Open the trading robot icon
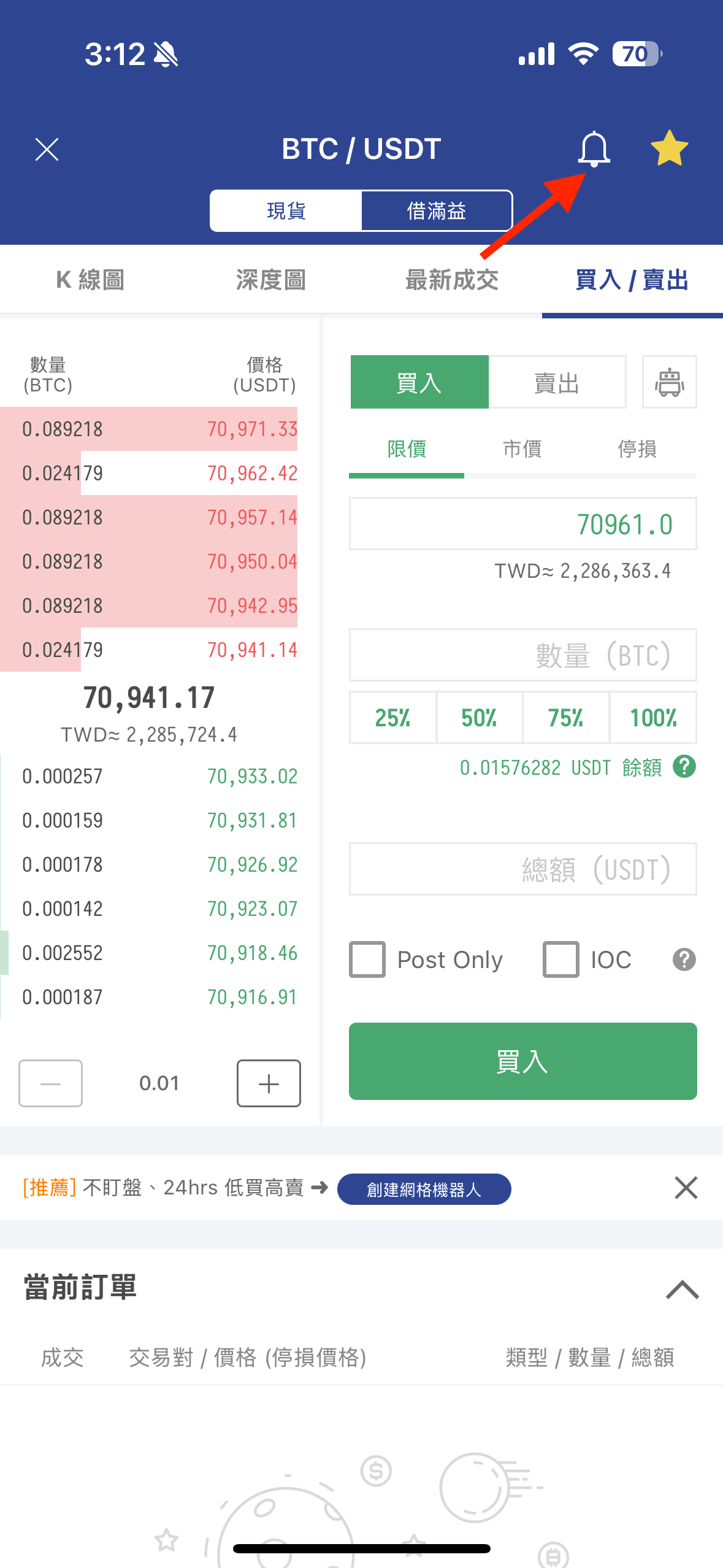This screenshot has width=723, height=1568. tap(669, 383)
